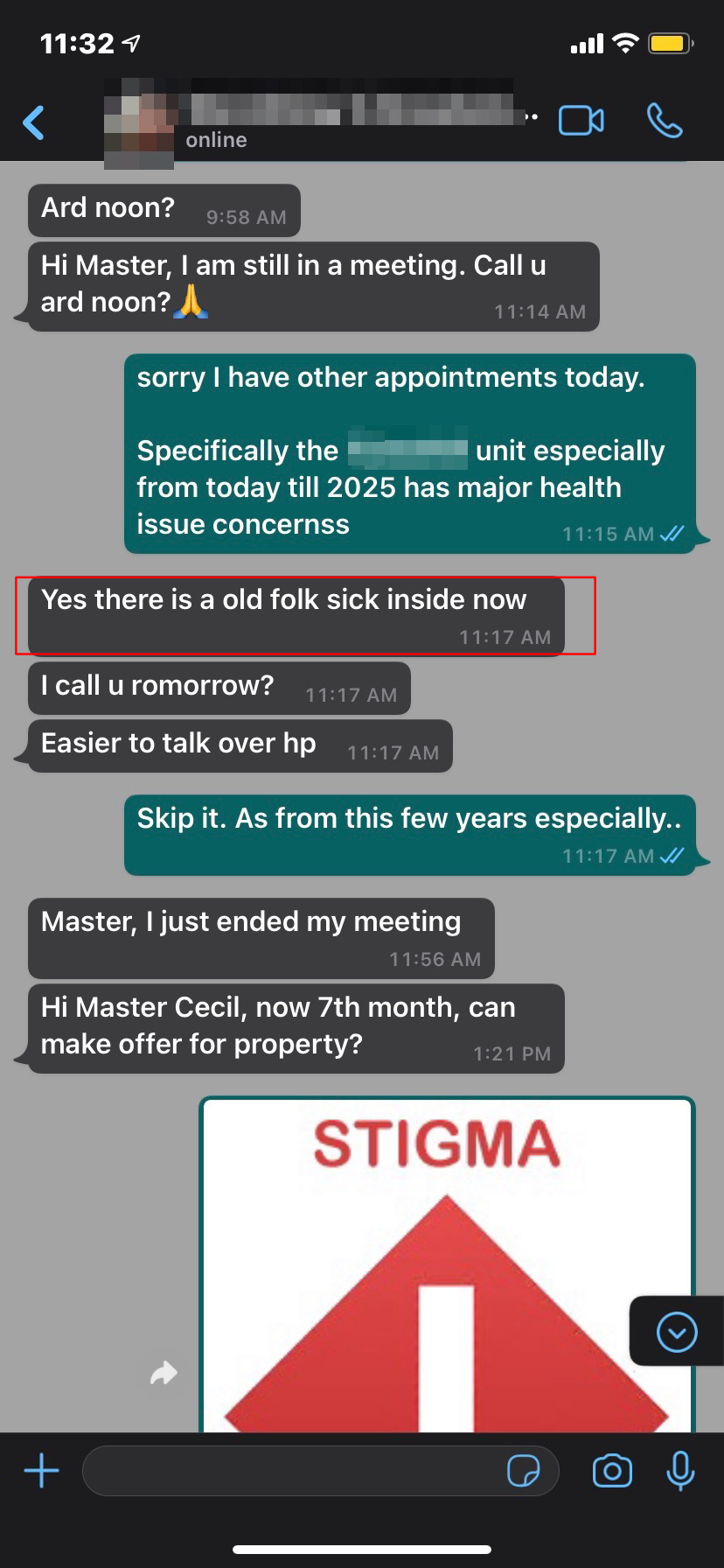Jump to the latest messages
The image size is (724, 1568).
(x=676, y=1333)
